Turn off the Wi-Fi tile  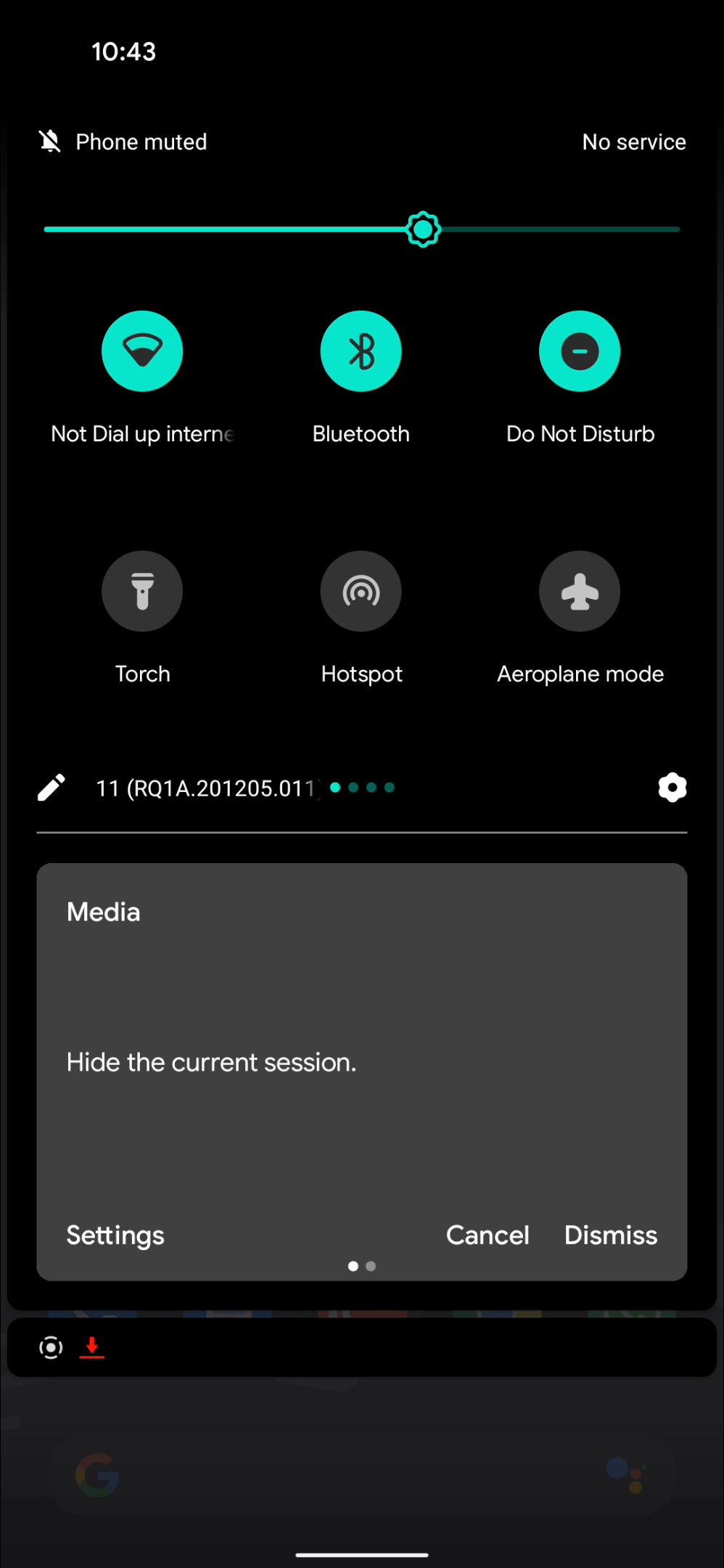(142, 351)
